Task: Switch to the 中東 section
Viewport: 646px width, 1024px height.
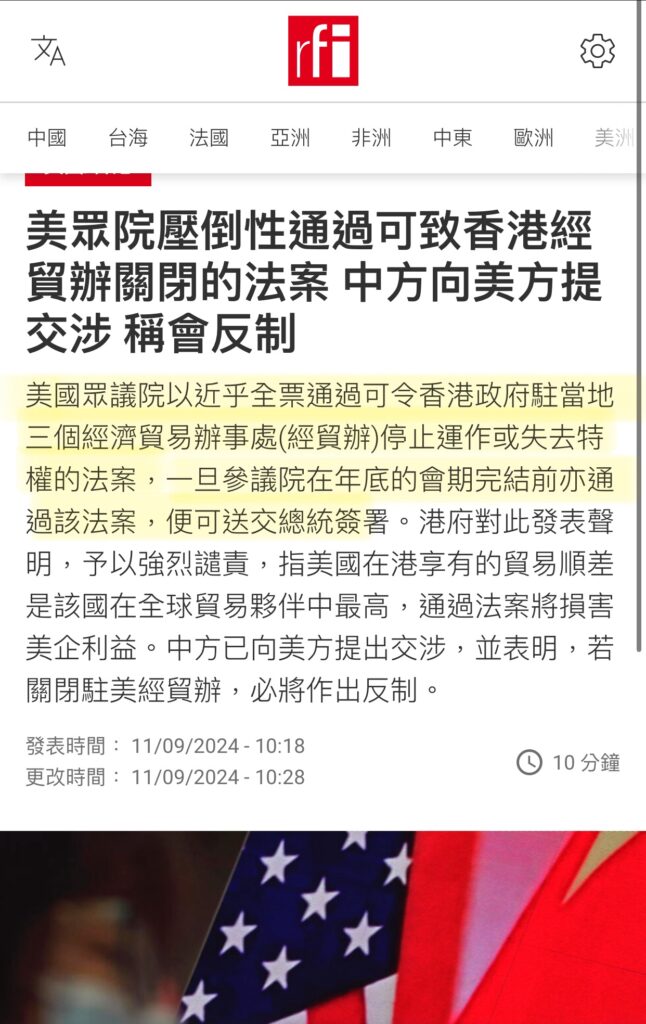Action: point(452,138)
